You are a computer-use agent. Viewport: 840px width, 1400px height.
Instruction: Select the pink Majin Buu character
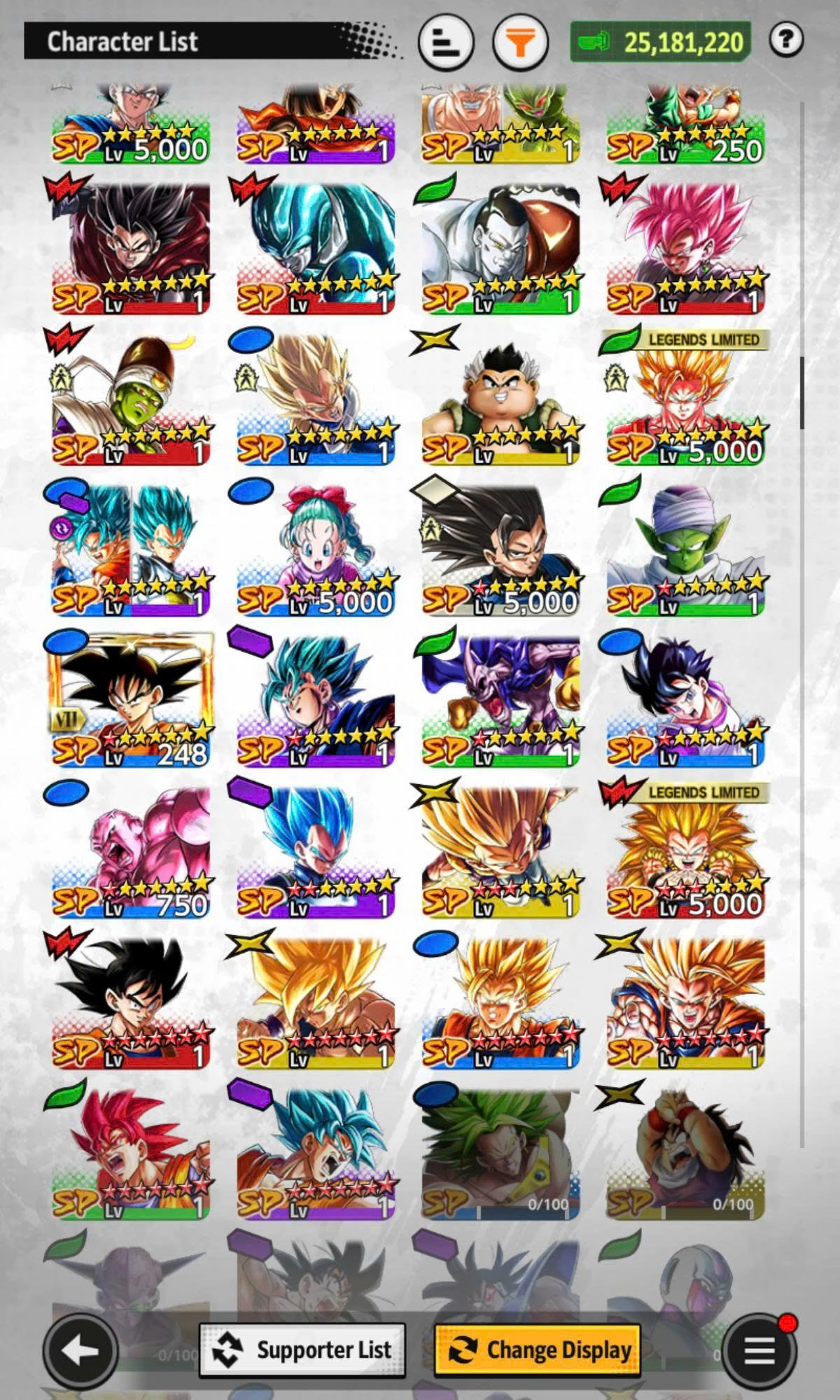(130, 850)
